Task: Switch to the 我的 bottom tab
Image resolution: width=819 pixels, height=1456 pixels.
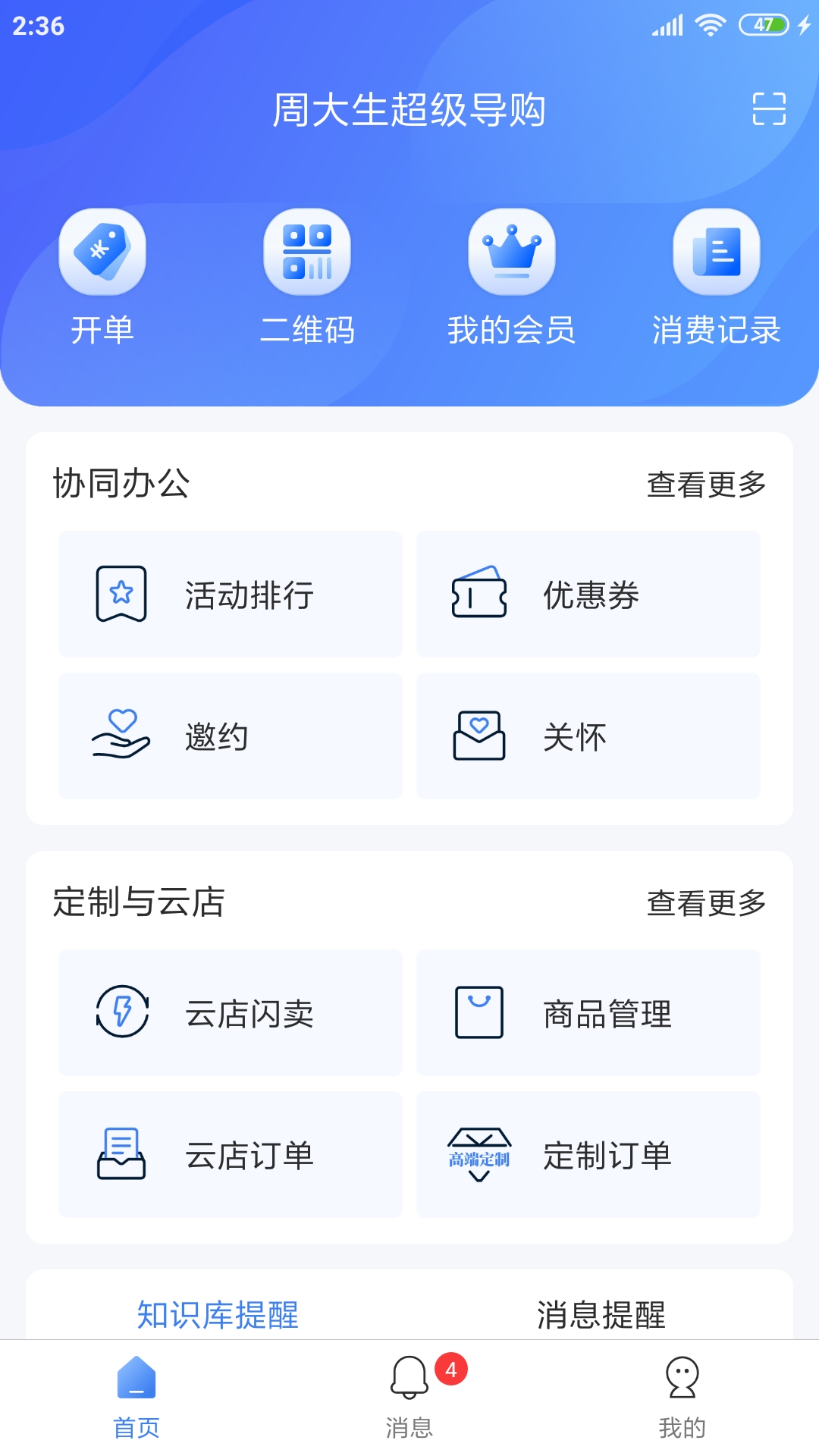Action: (682, 1397)
